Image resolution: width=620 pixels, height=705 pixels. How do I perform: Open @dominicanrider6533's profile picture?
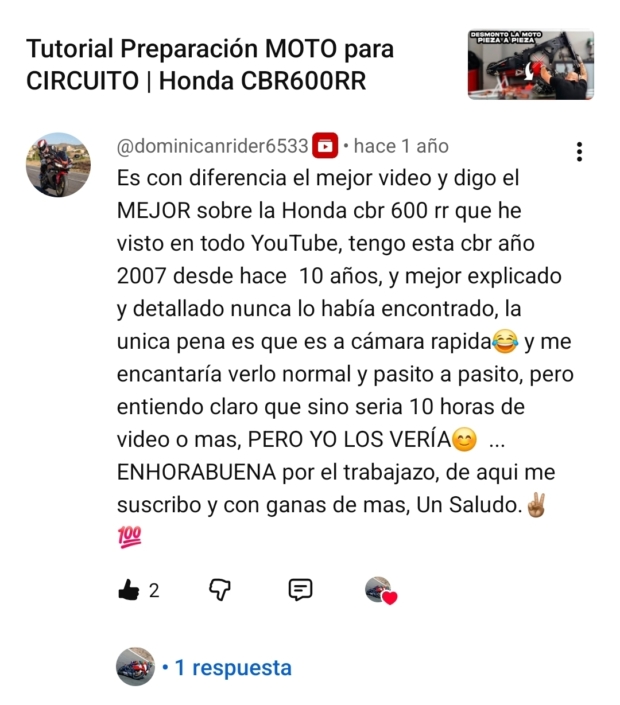(58, 165)
